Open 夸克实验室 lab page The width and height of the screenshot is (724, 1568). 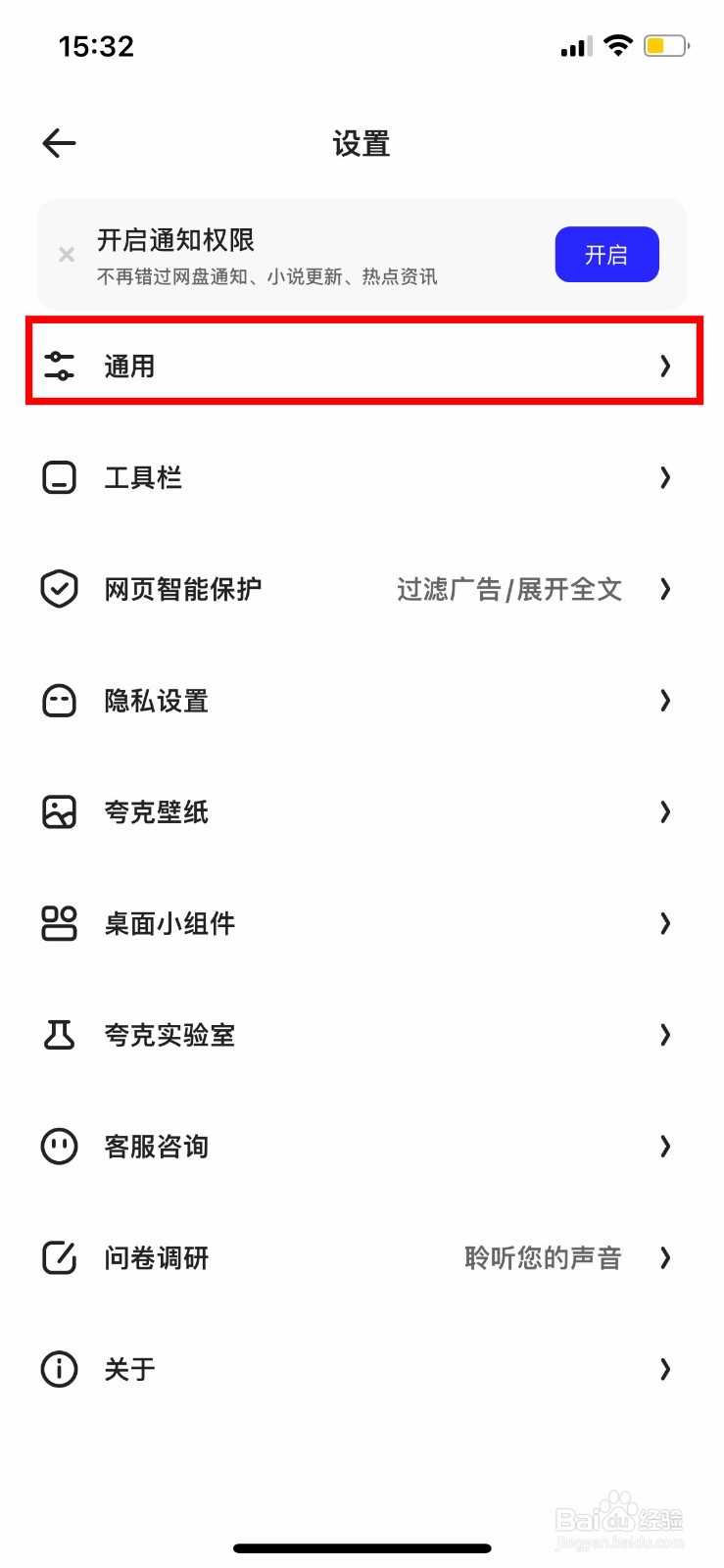click(x=362, y=1035)
